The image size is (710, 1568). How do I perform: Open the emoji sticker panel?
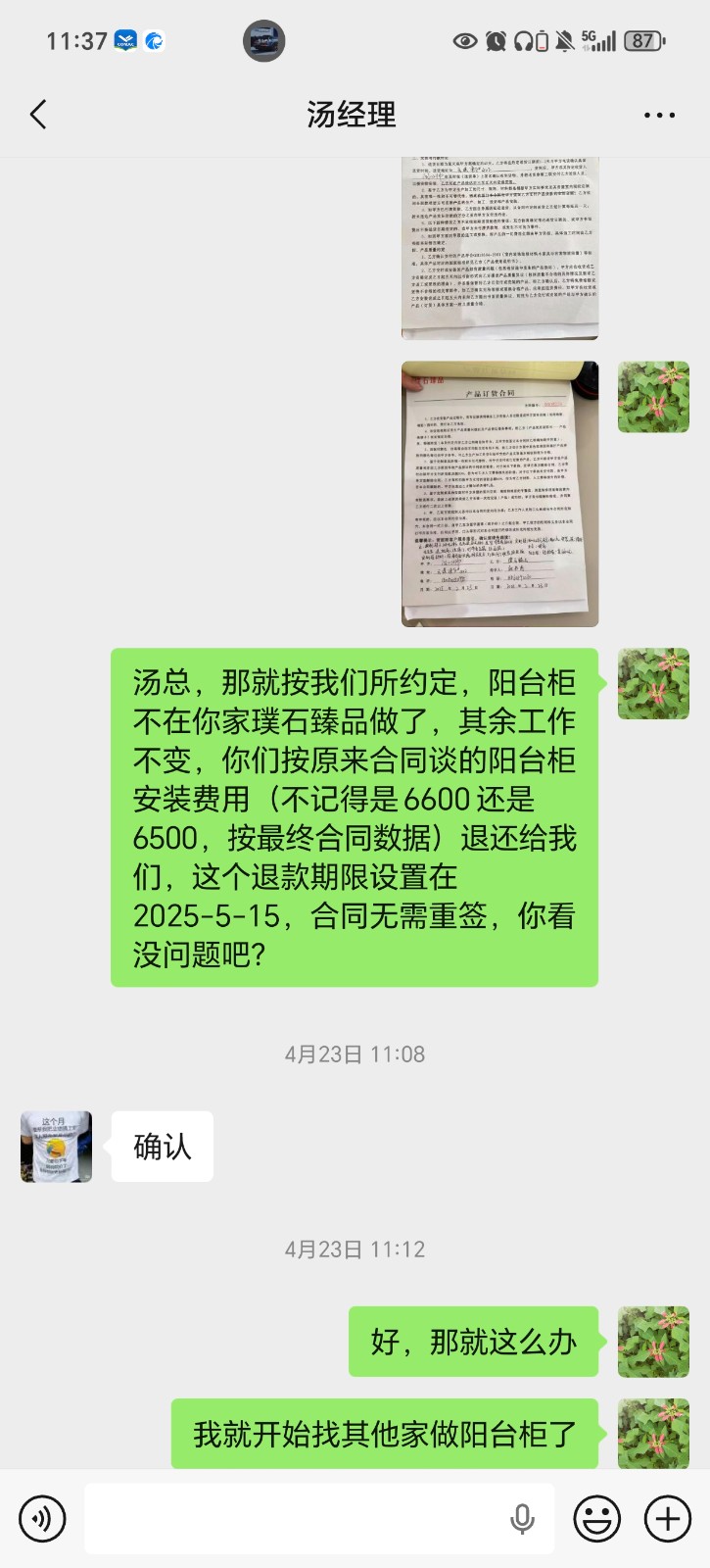[596, 1518]
